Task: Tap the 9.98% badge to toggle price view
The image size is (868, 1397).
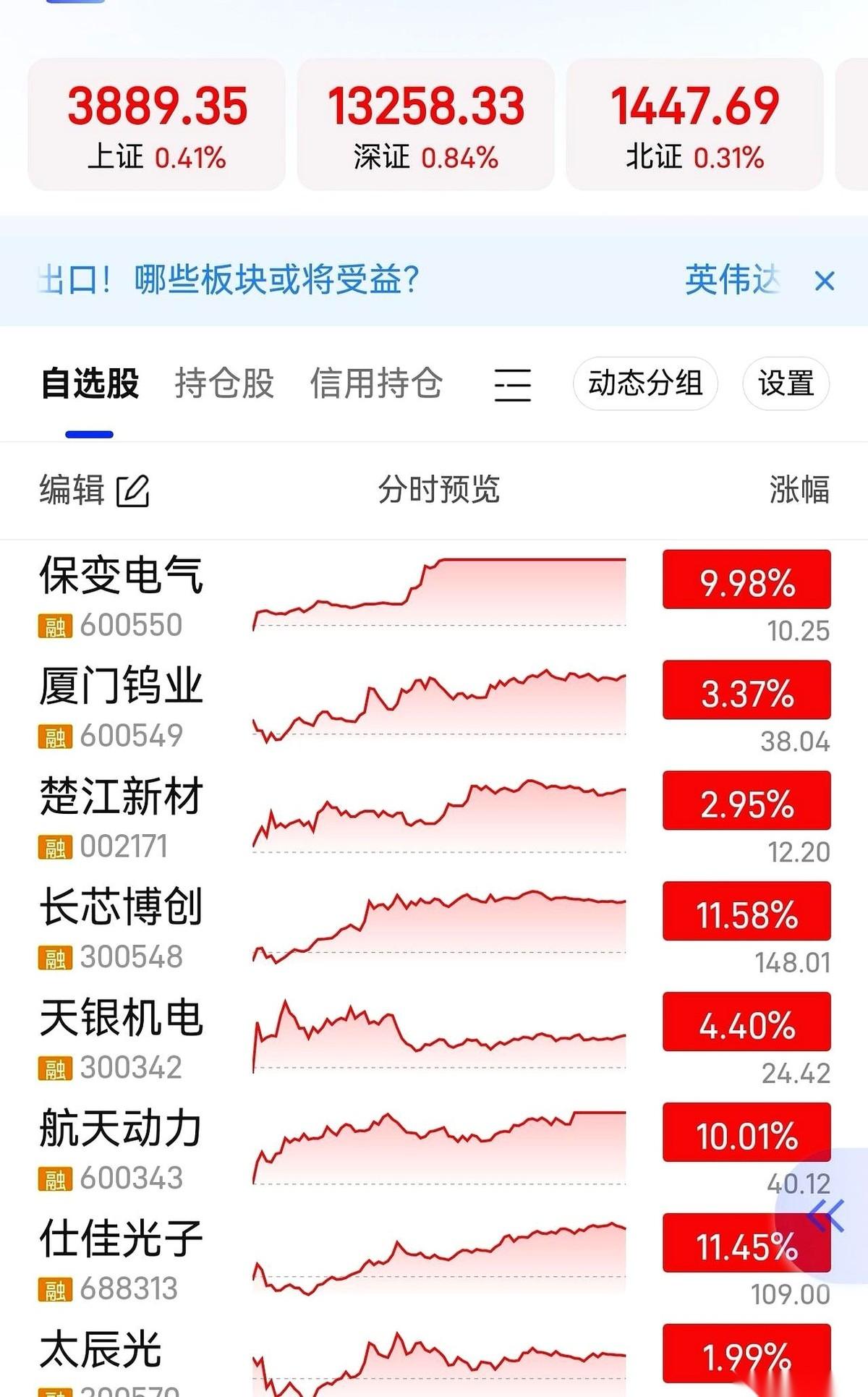Action: point(746,579)
